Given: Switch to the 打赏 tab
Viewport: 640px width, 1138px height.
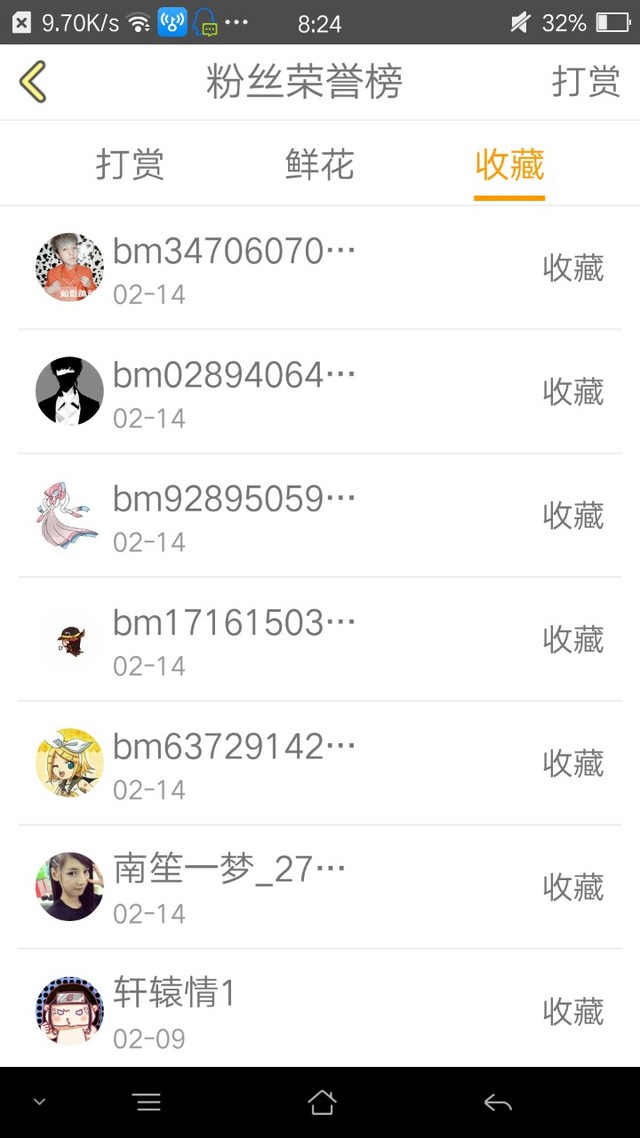Looking at the screenshot, I should [x=130, y=165].
